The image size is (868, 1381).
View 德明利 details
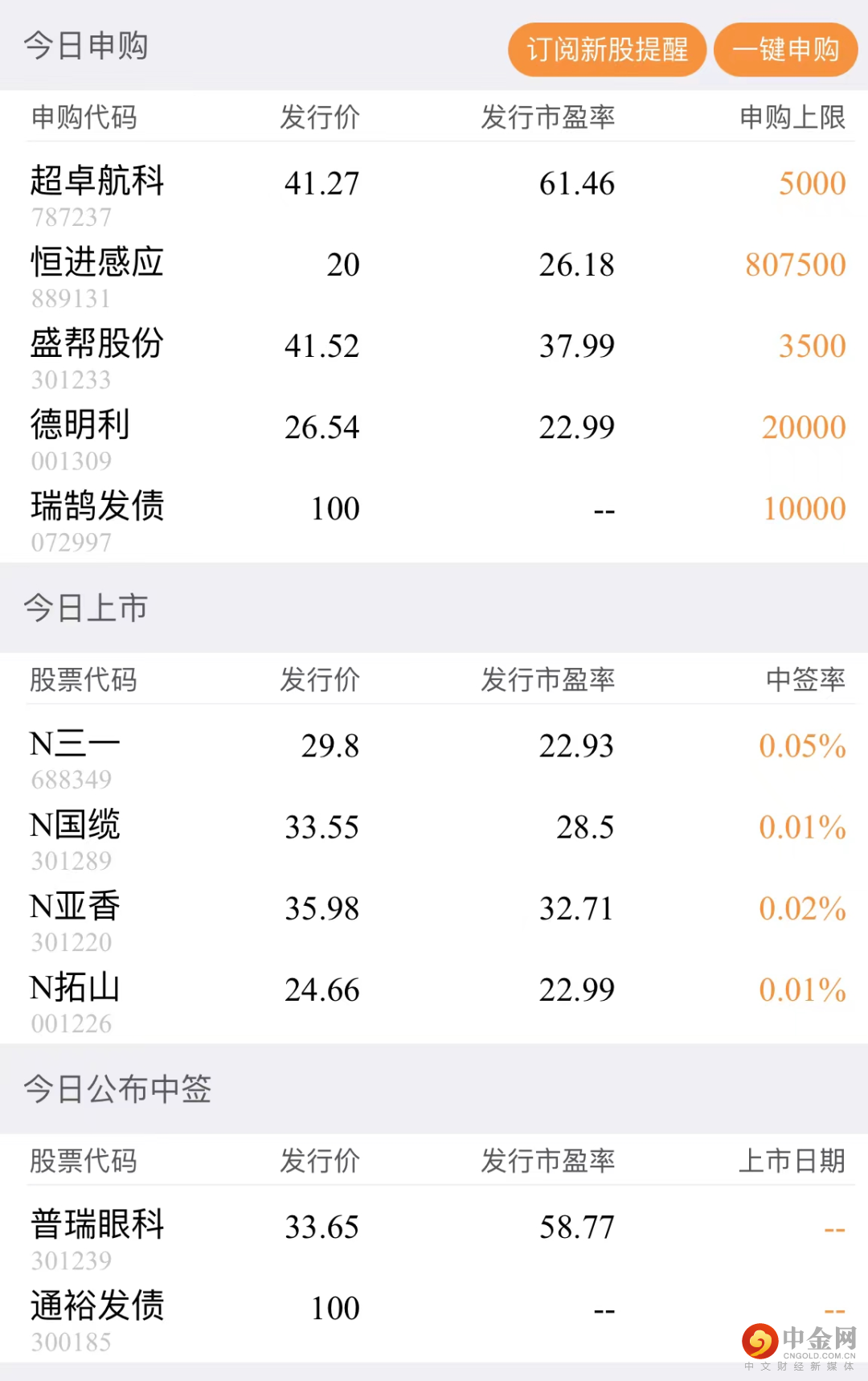coord(434,437)
